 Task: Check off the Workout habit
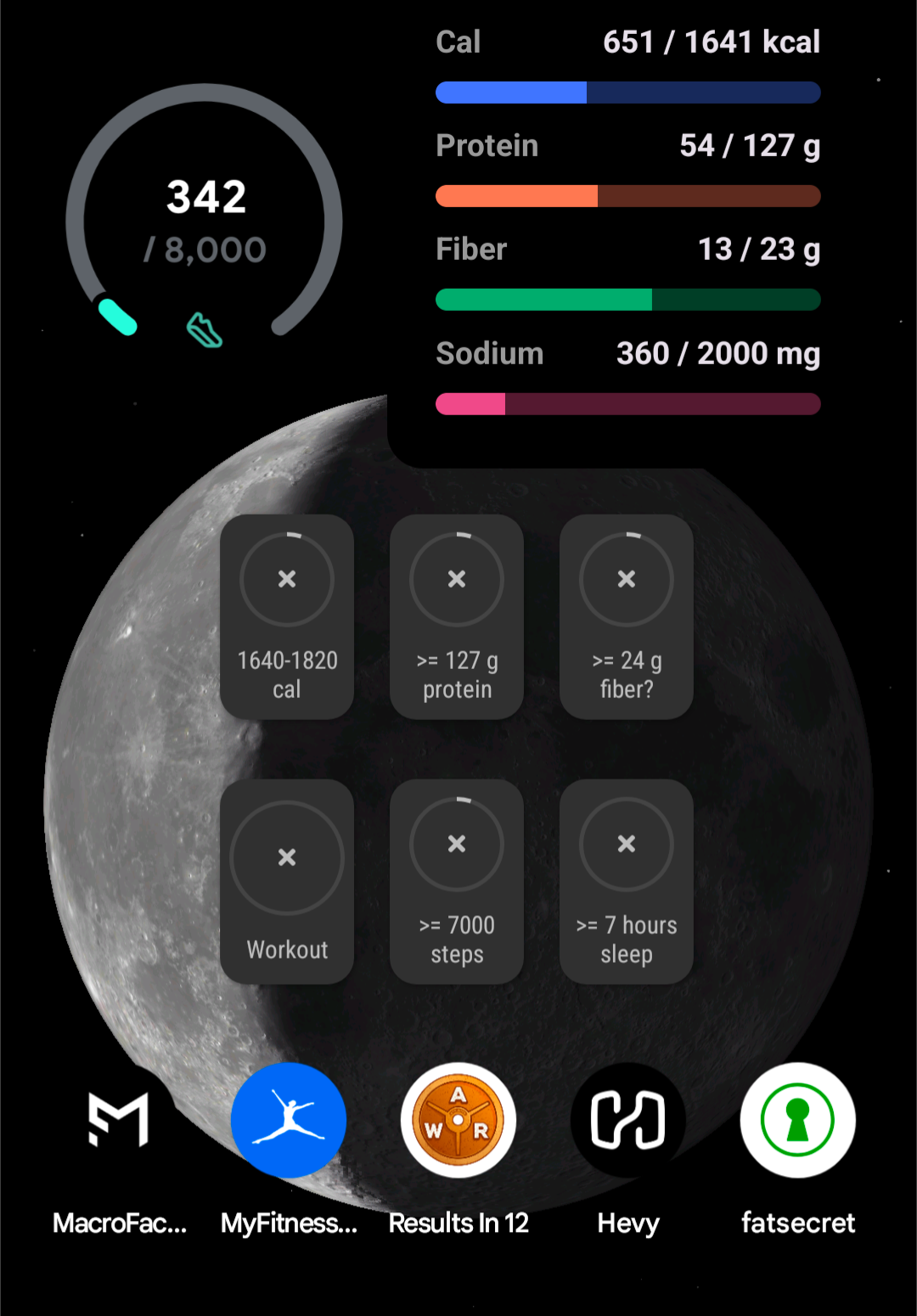(287, 858)
